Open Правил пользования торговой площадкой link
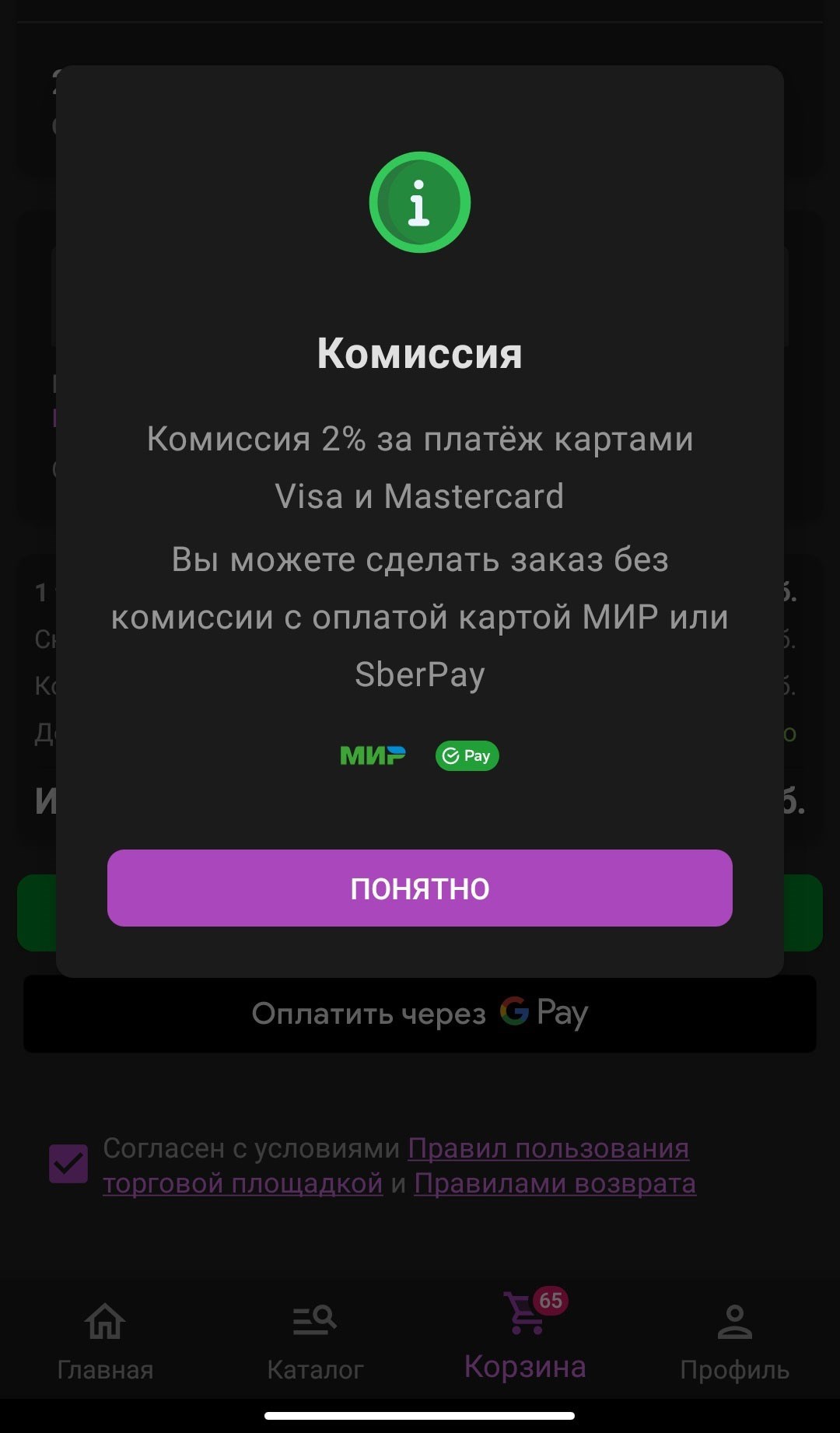840x1433 pixels. click(396, 1165)
